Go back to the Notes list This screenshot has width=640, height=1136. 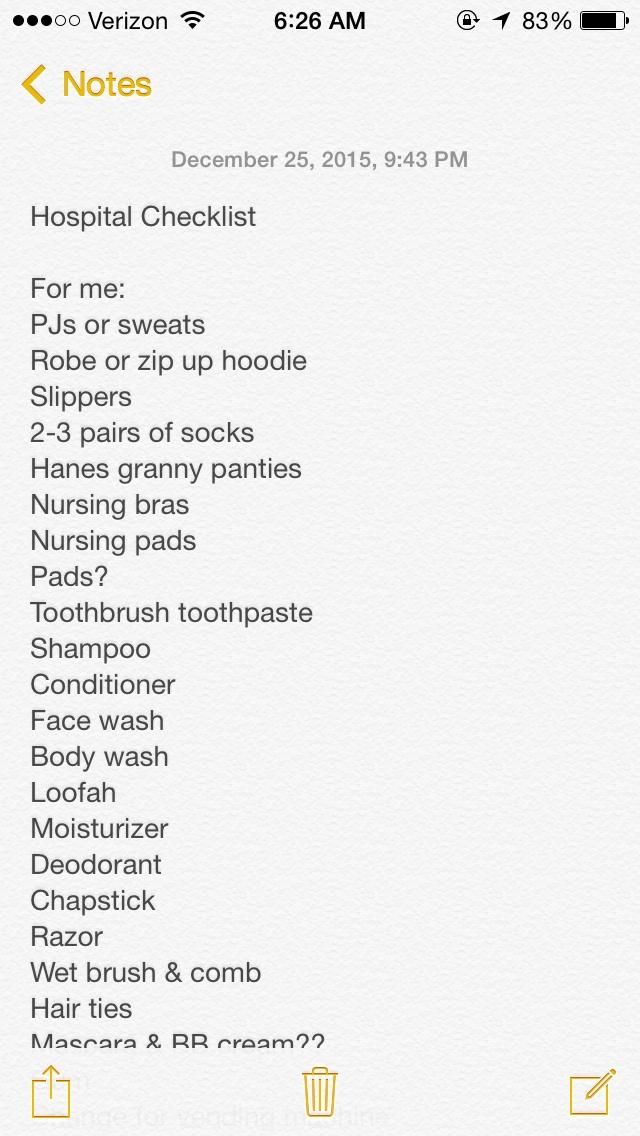coord(86,84)
